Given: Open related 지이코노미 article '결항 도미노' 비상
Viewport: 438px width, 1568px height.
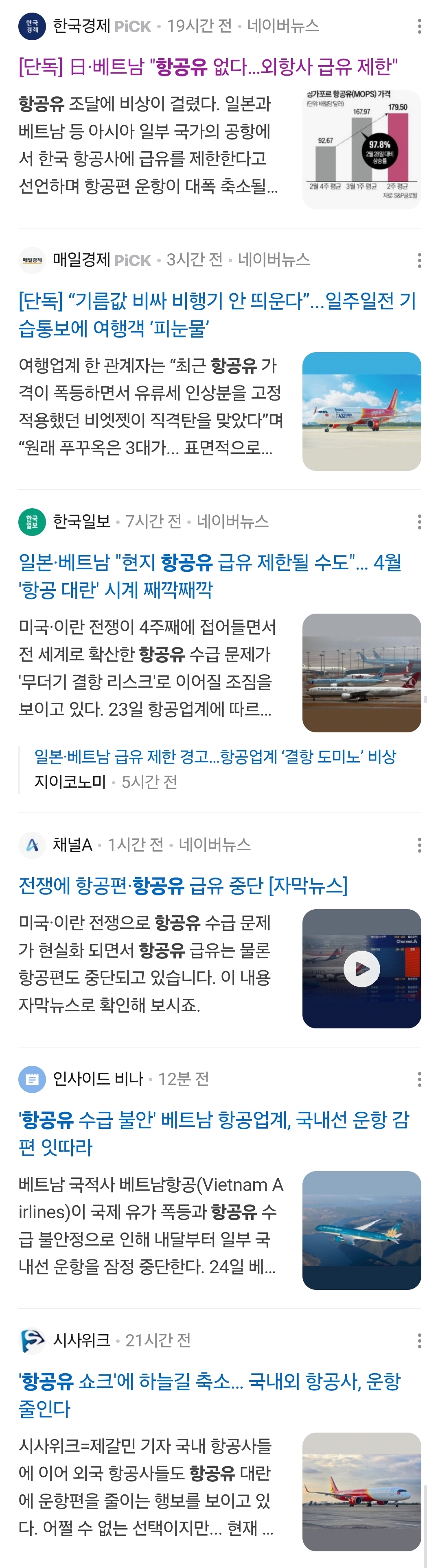Looking at the screenshot, I should point(215,757).
